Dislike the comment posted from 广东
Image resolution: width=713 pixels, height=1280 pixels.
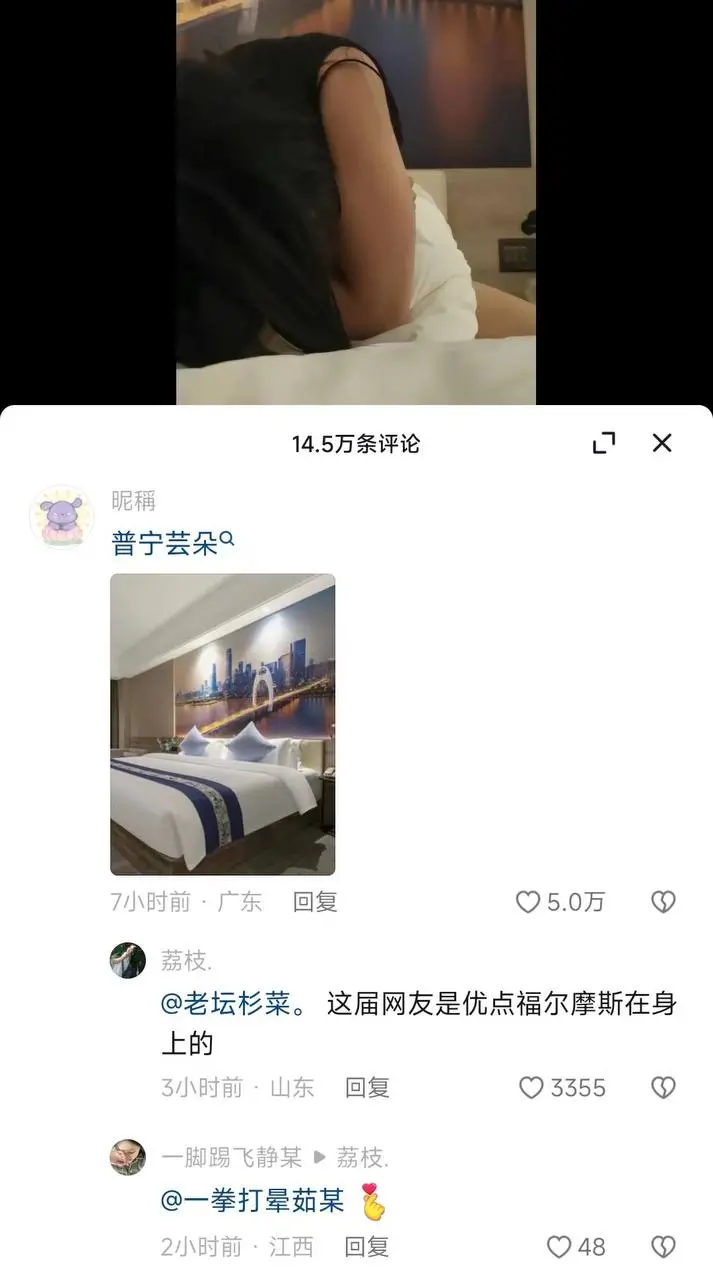[x=663, y=902]
